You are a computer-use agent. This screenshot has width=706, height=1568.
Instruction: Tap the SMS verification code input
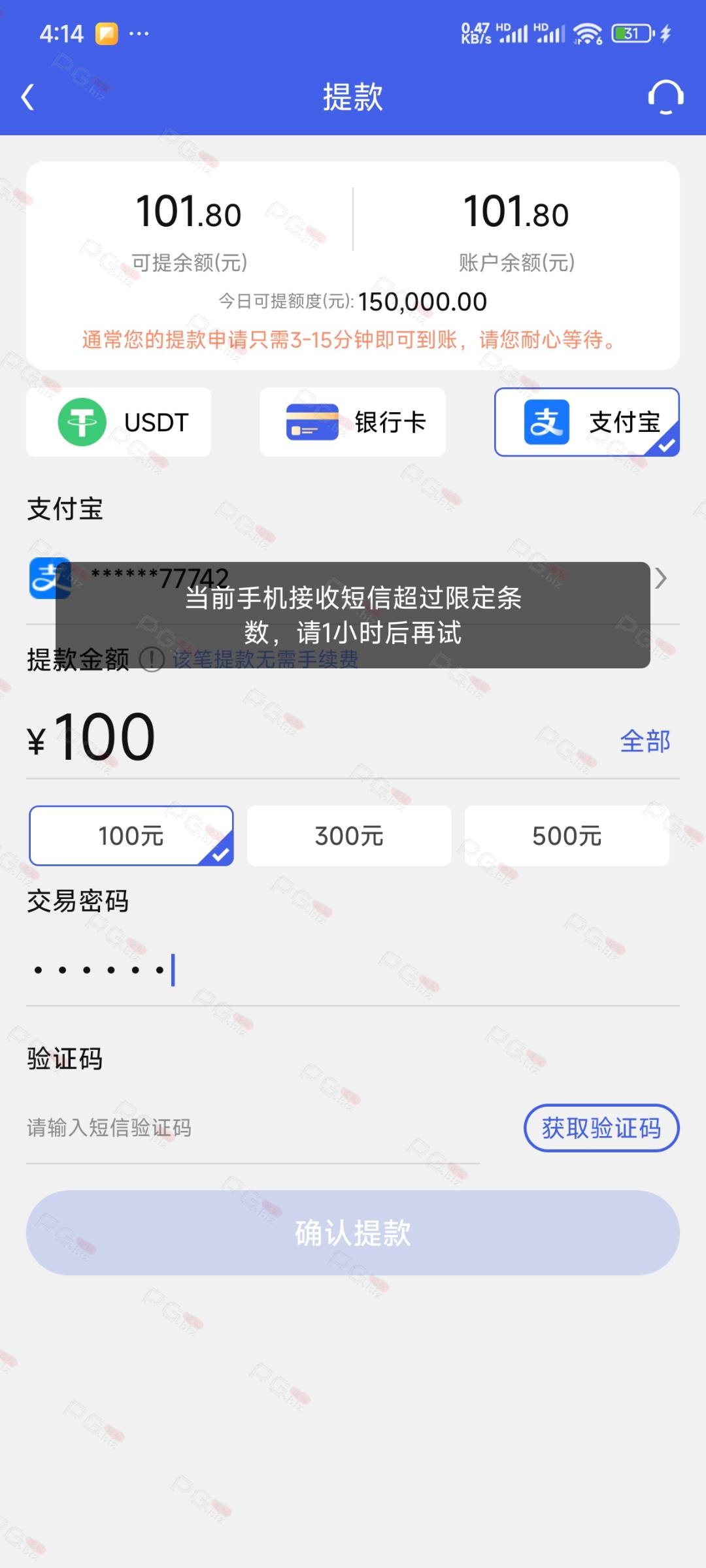click(253, 1128)
